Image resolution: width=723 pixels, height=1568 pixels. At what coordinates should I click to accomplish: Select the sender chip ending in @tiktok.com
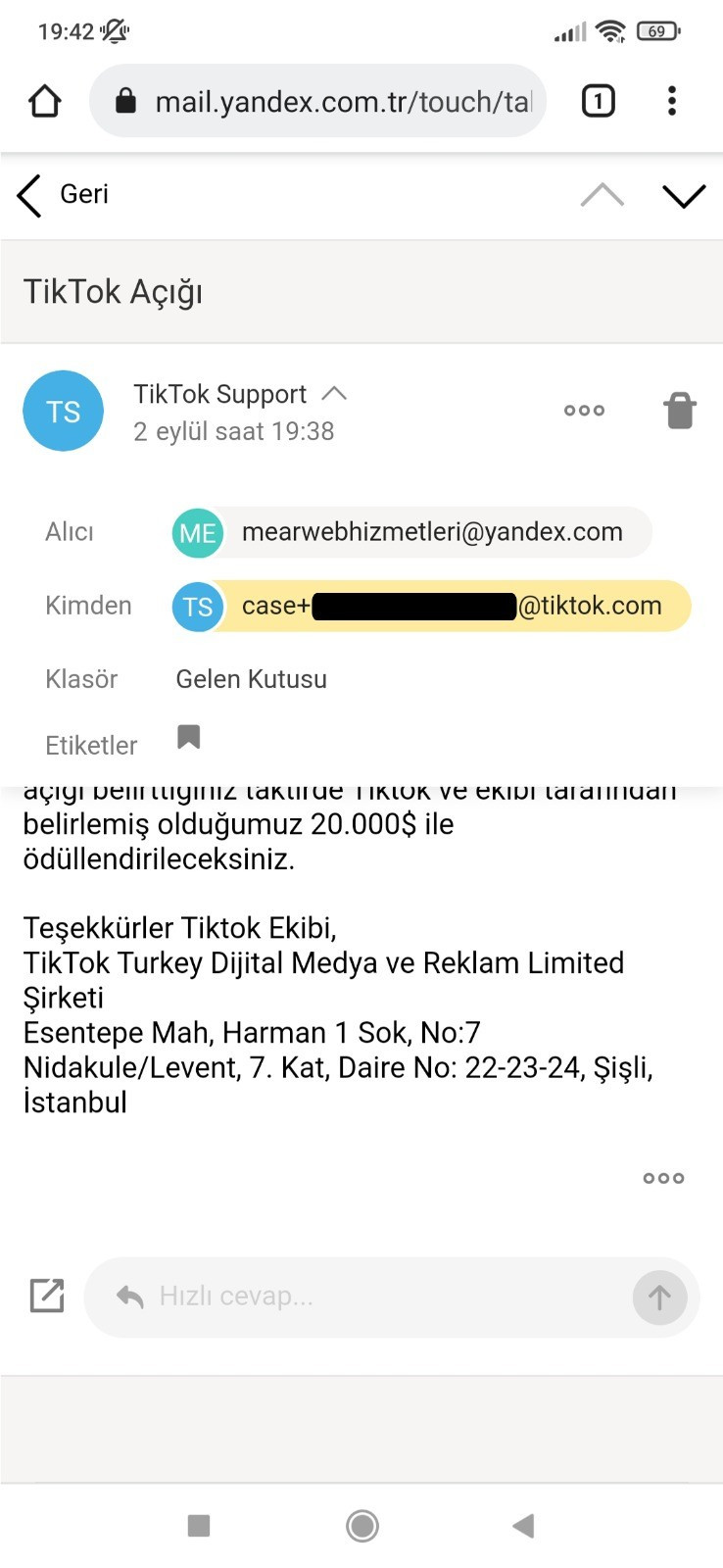click(432, 606)
